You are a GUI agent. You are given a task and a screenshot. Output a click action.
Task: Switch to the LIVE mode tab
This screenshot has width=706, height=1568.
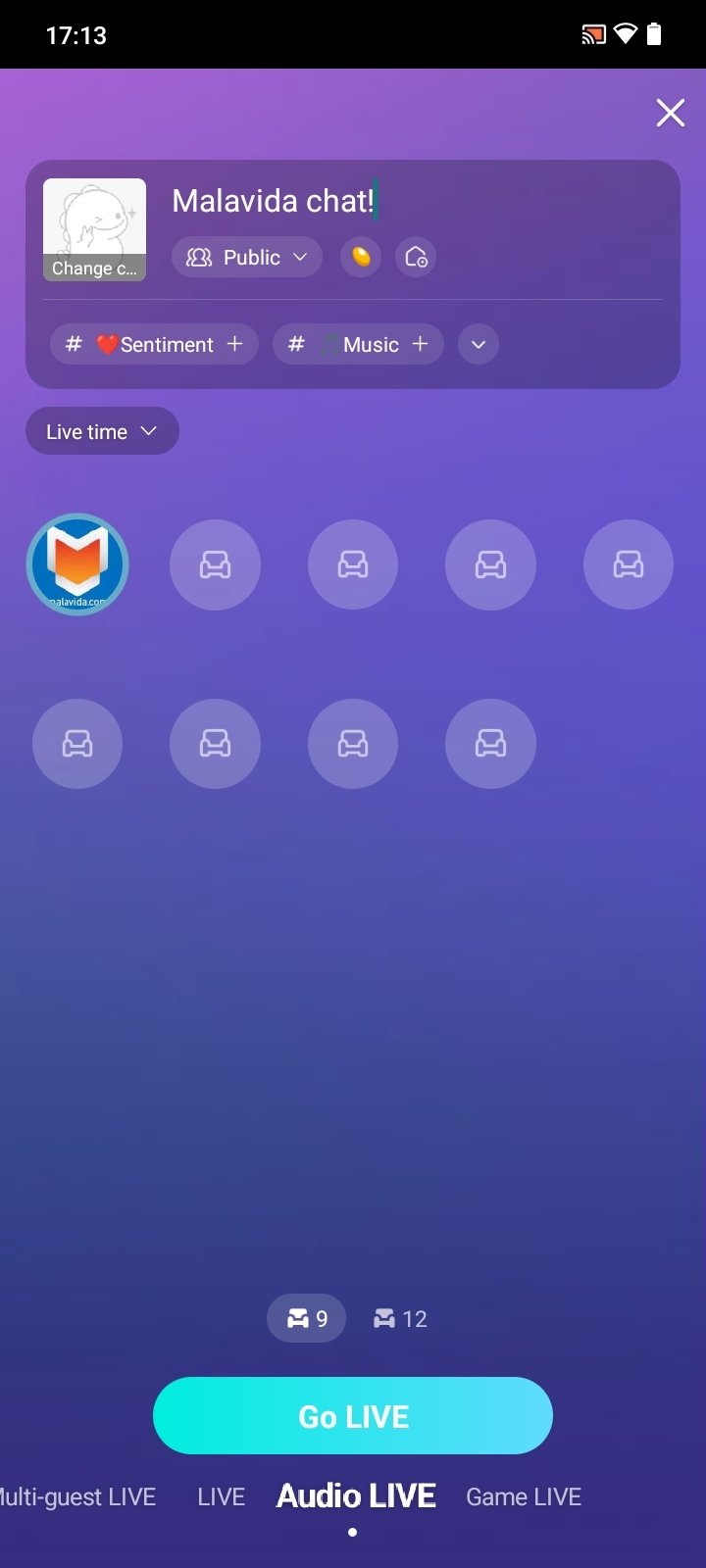pos(222,1496)
